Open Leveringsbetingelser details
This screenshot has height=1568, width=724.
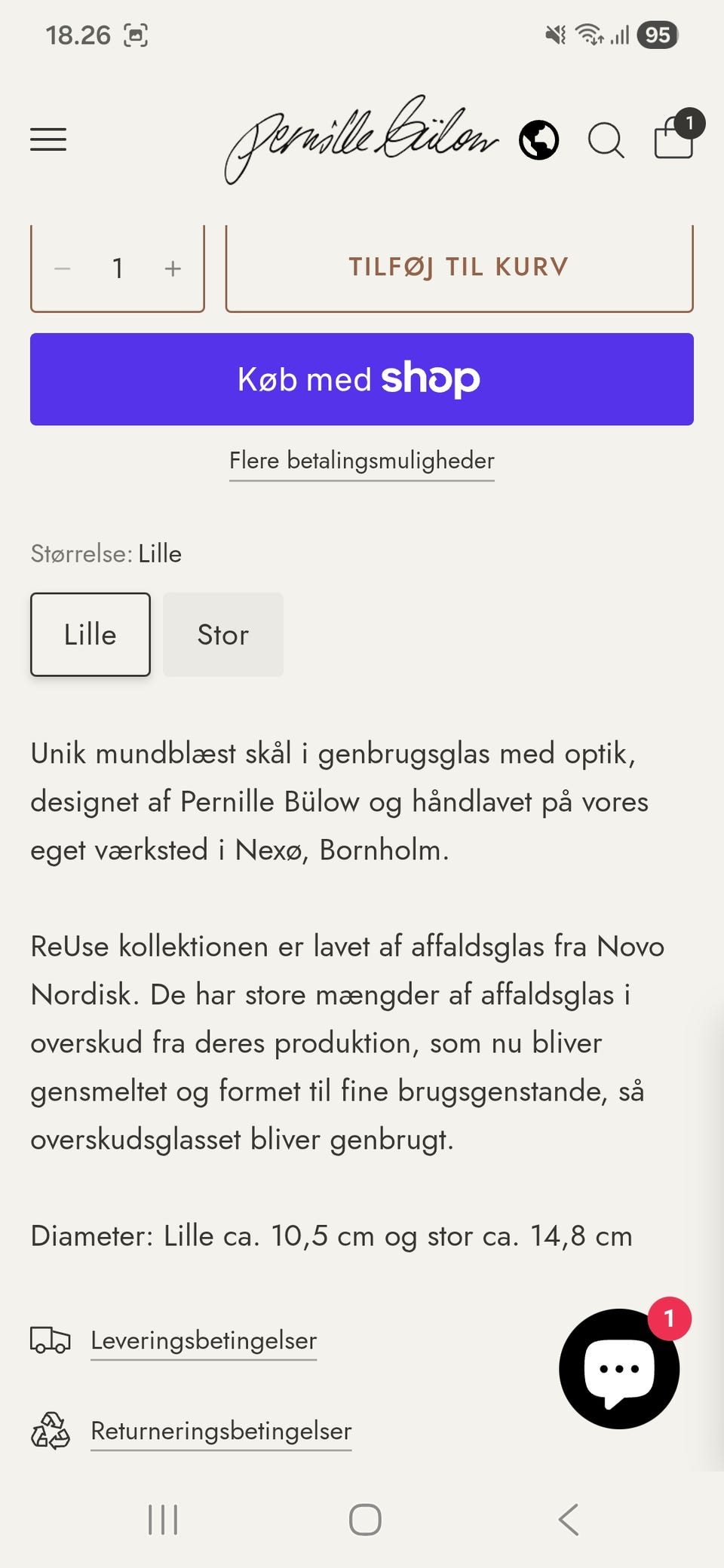click(203, 1340)
